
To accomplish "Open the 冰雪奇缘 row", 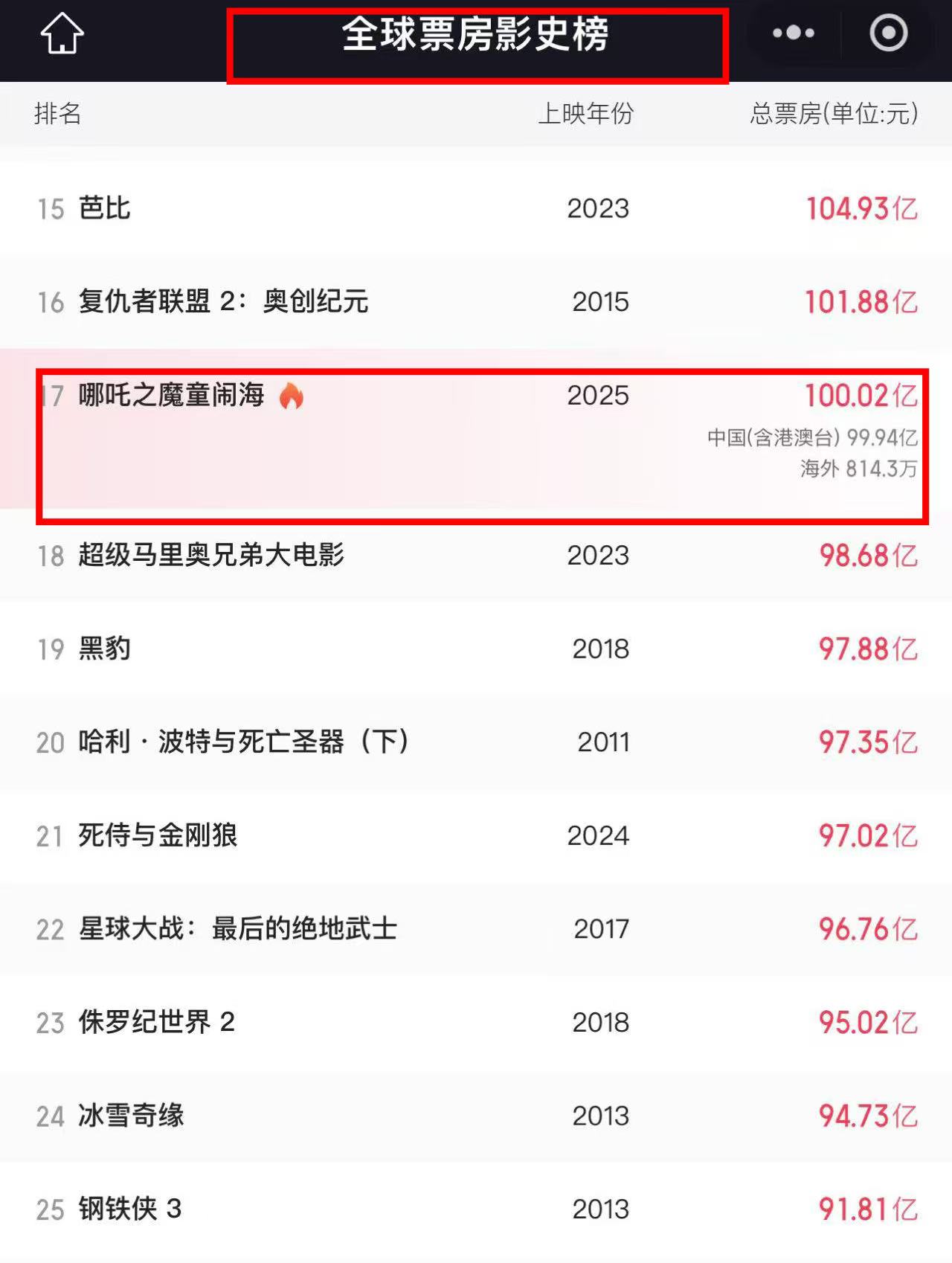I will 476,1116.
